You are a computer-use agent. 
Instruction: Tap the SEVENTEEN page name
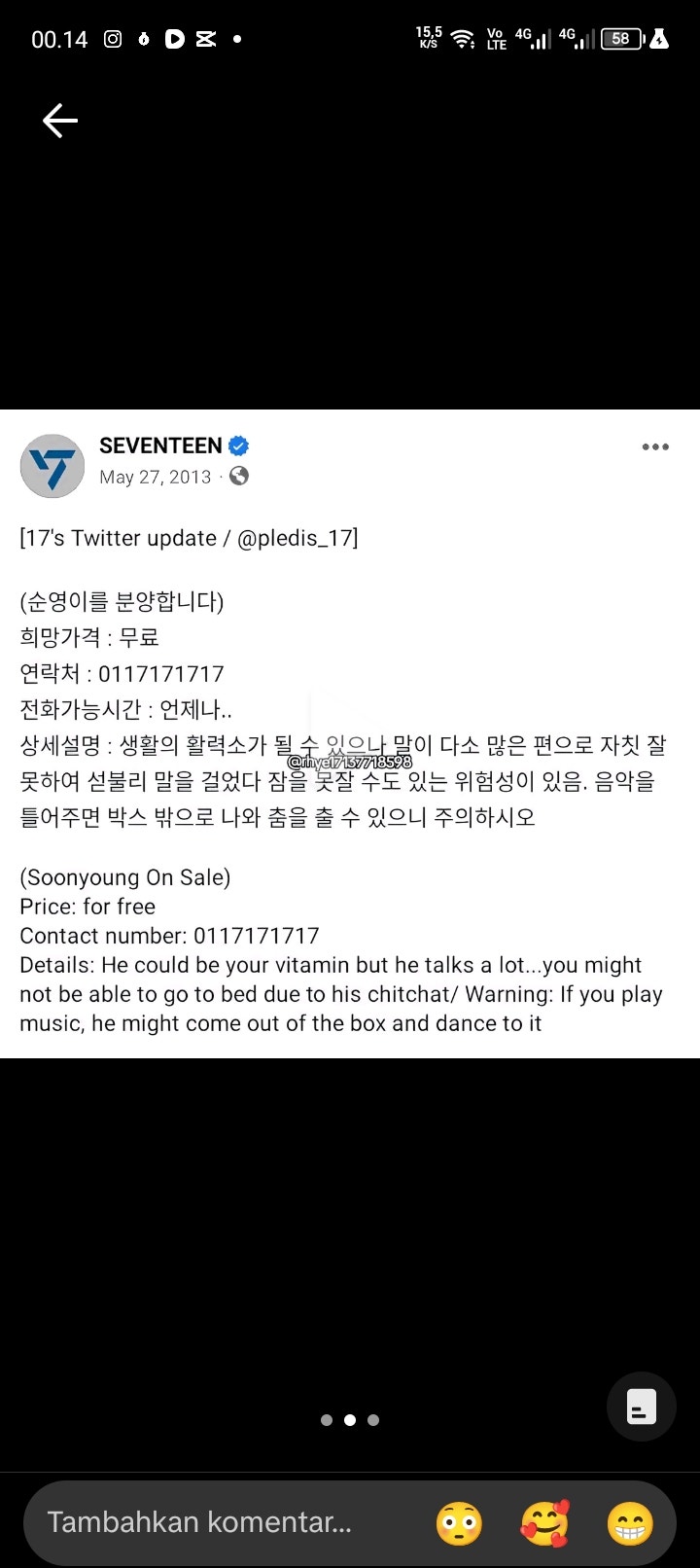(159, 445)
